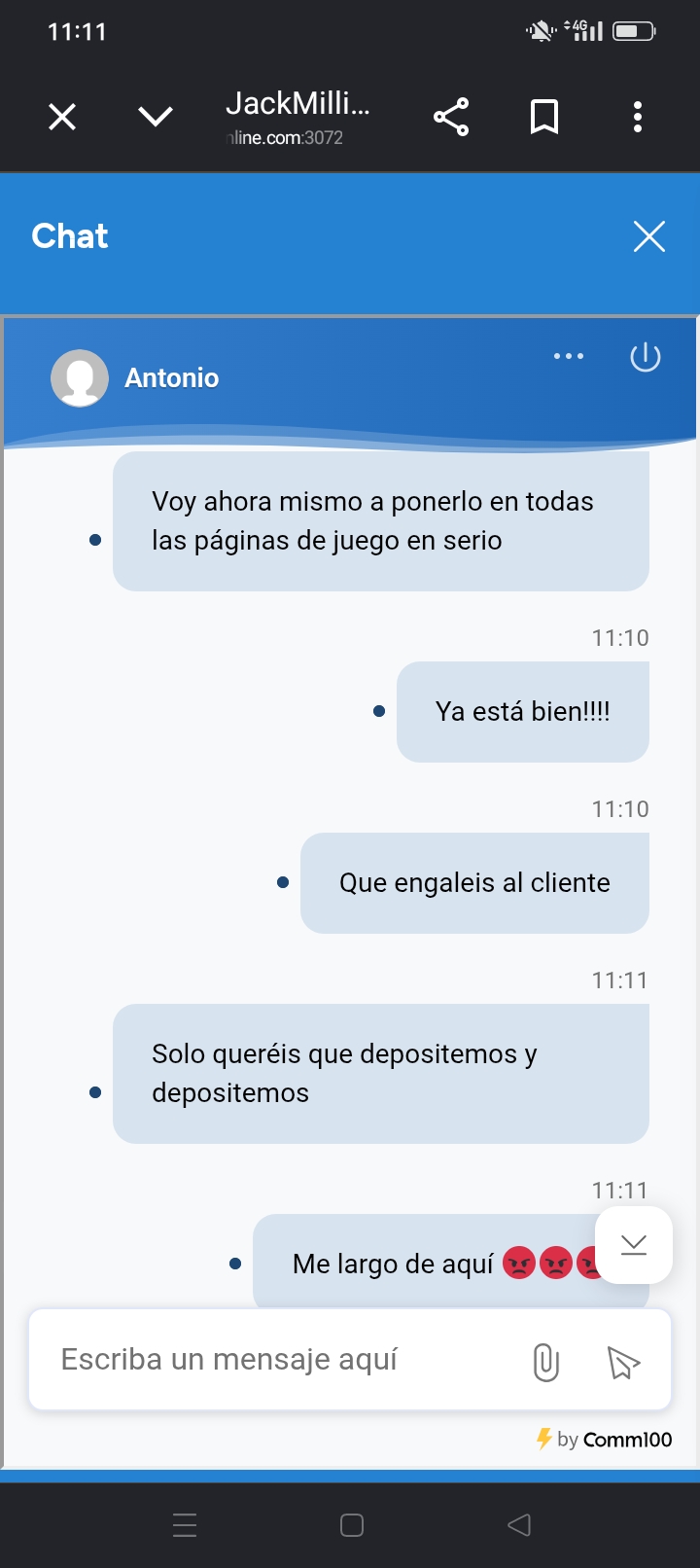
Task: Send the message
Action: pyautogui.click(x=623, y=1362)
